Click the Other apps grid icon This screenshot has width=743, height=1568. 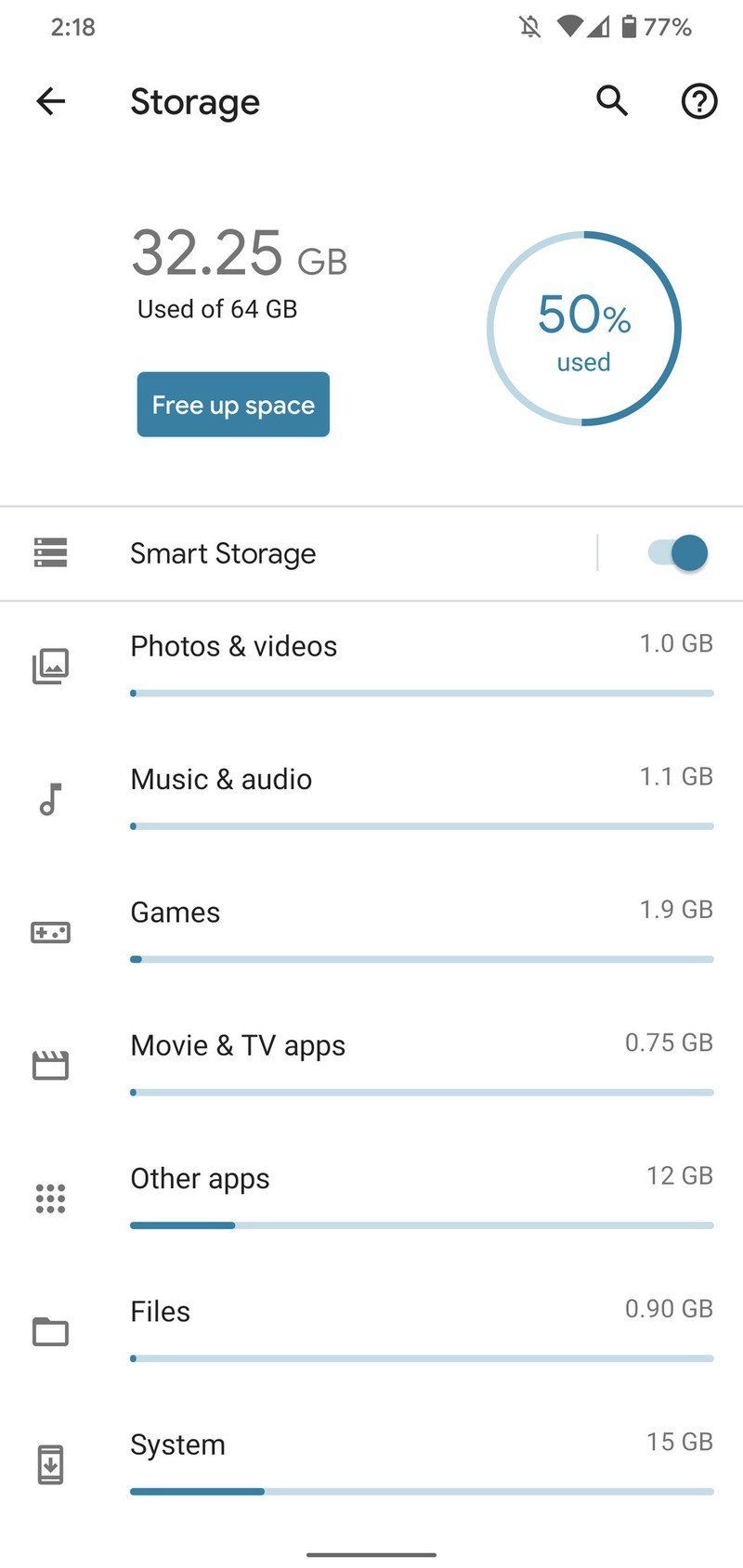tap(51, 1198)
